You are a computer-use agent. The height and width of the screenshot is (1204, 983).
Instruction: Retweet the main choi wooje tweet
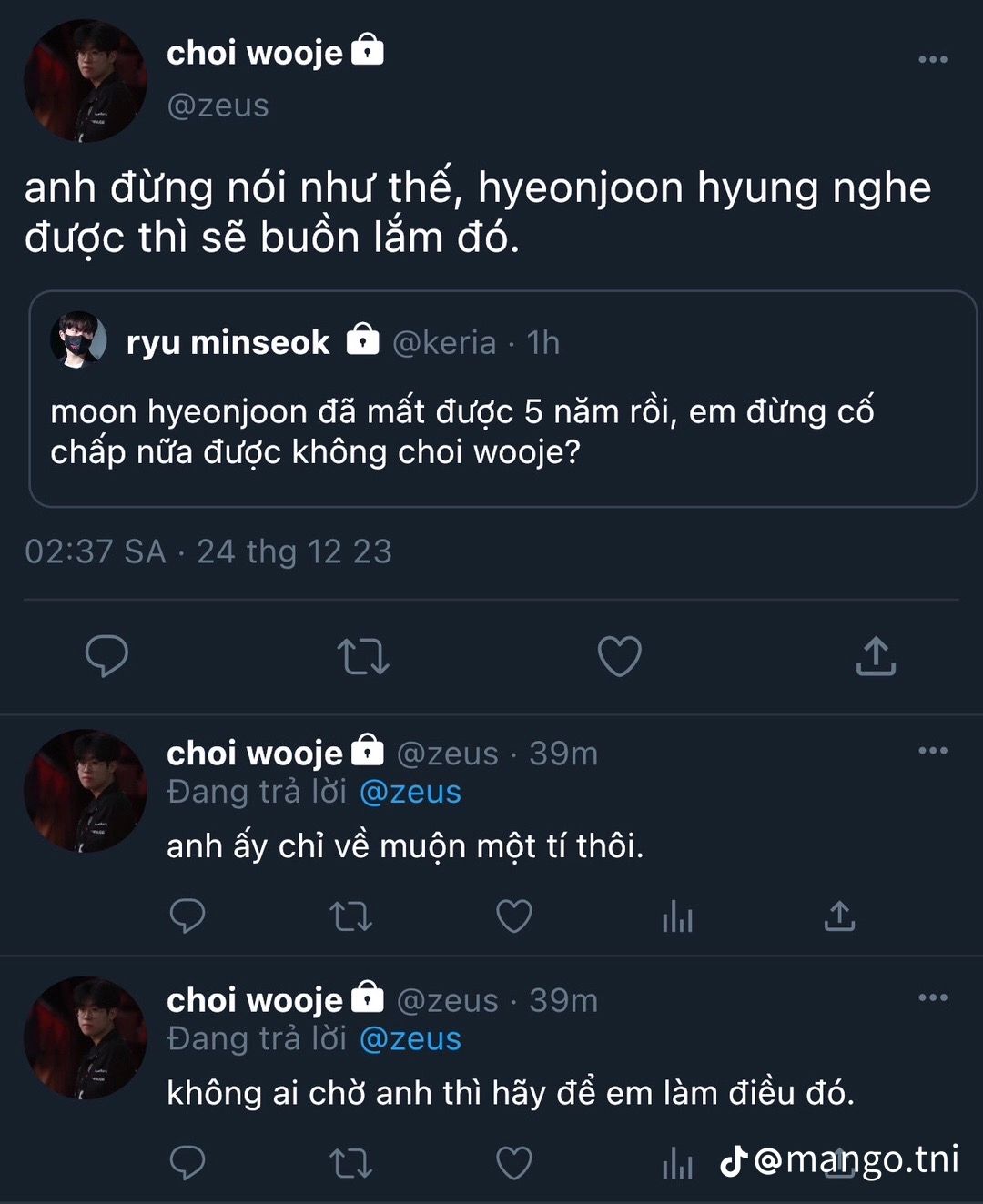point(363,656)
